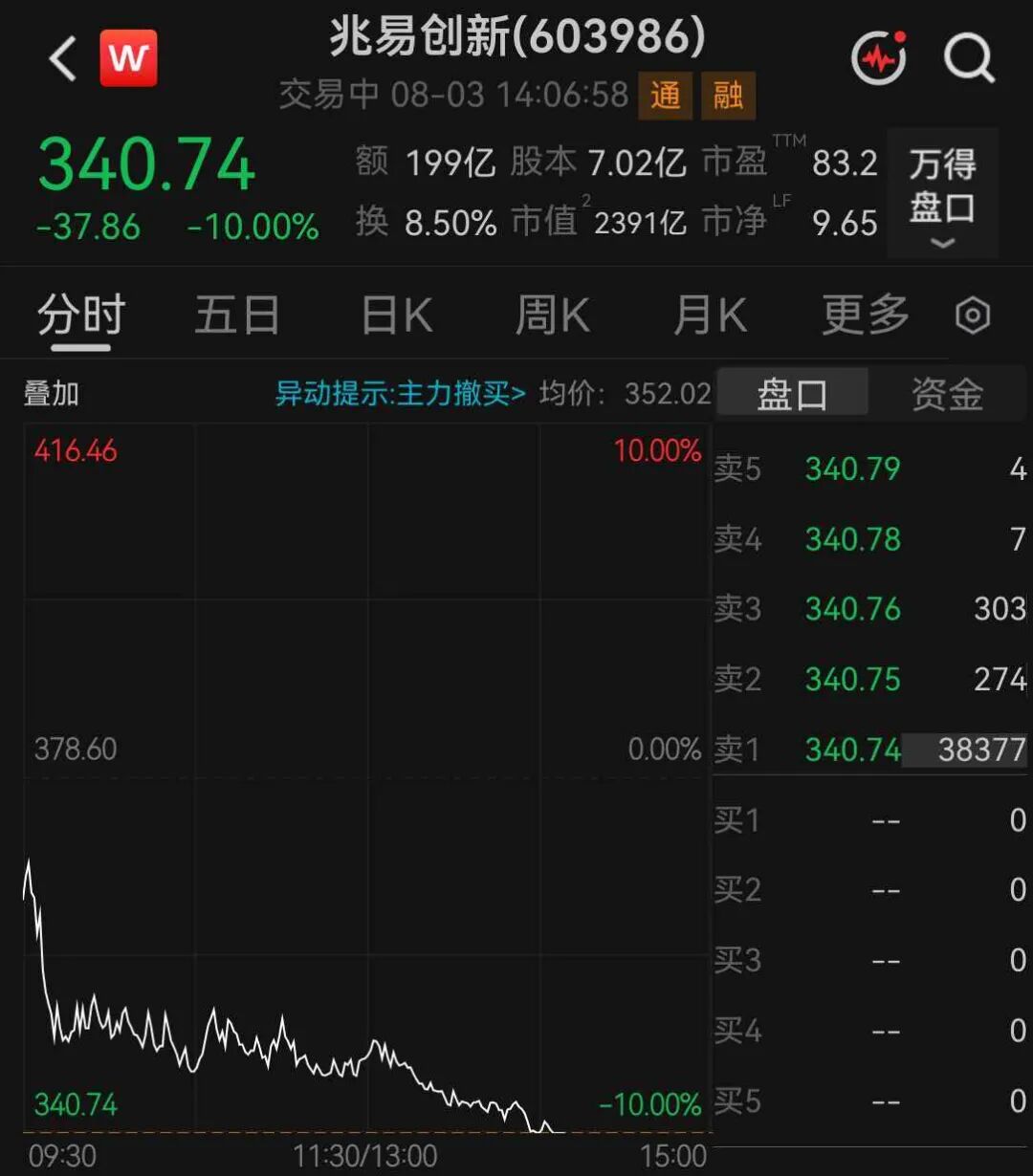Tap 叠加 to overlay a comparison

click(x=52, y=393)
